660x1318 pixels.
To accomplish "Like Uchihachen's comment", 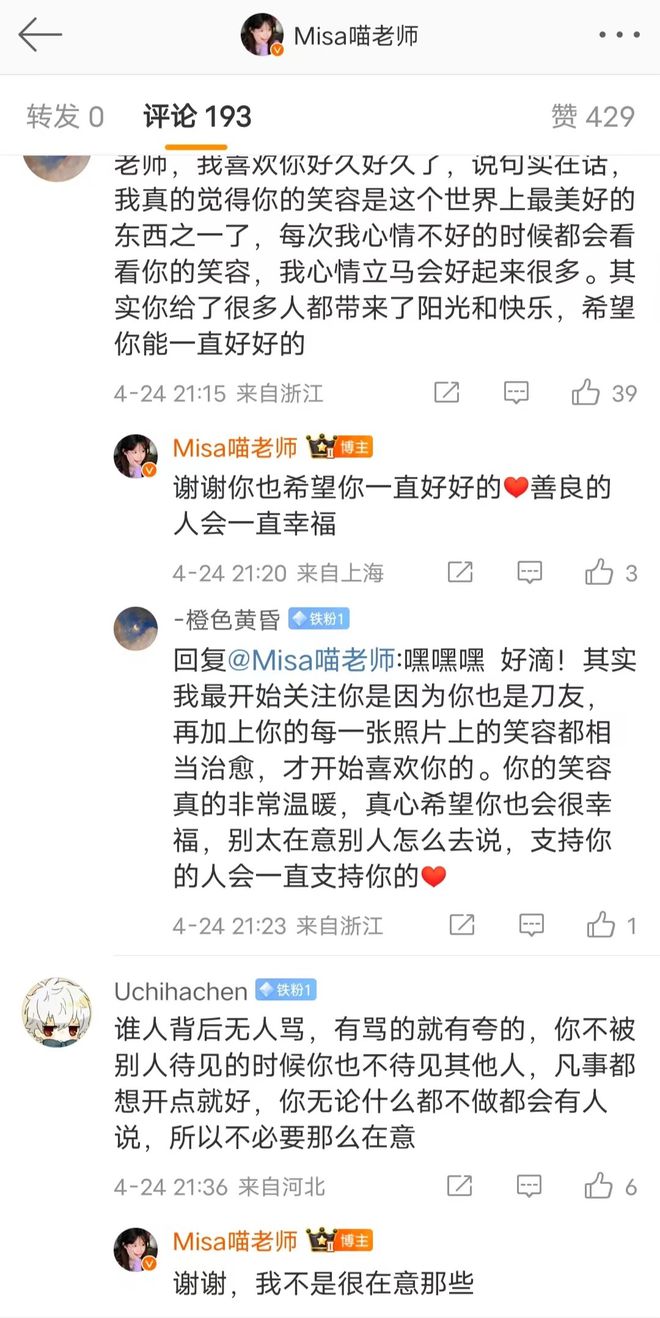I will point(599,1186).
